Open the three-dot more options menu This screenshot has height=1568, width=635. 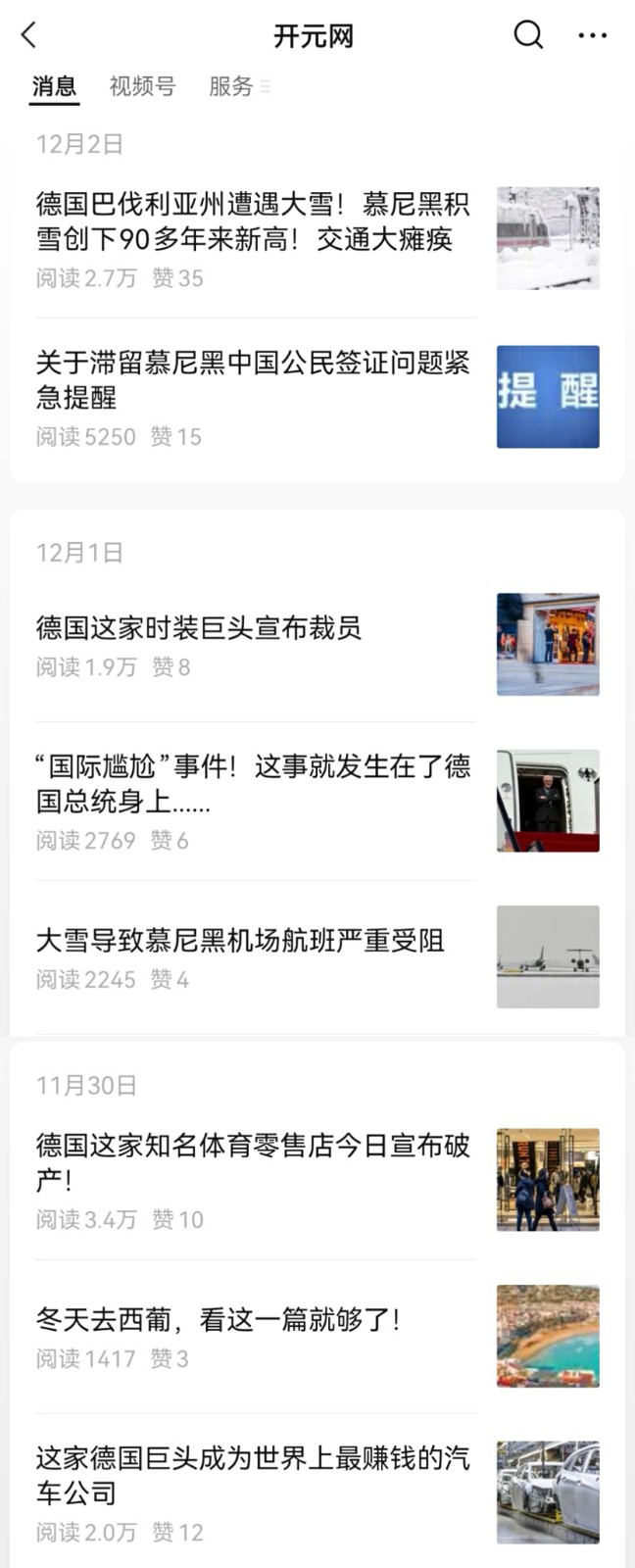pos(592,36)
